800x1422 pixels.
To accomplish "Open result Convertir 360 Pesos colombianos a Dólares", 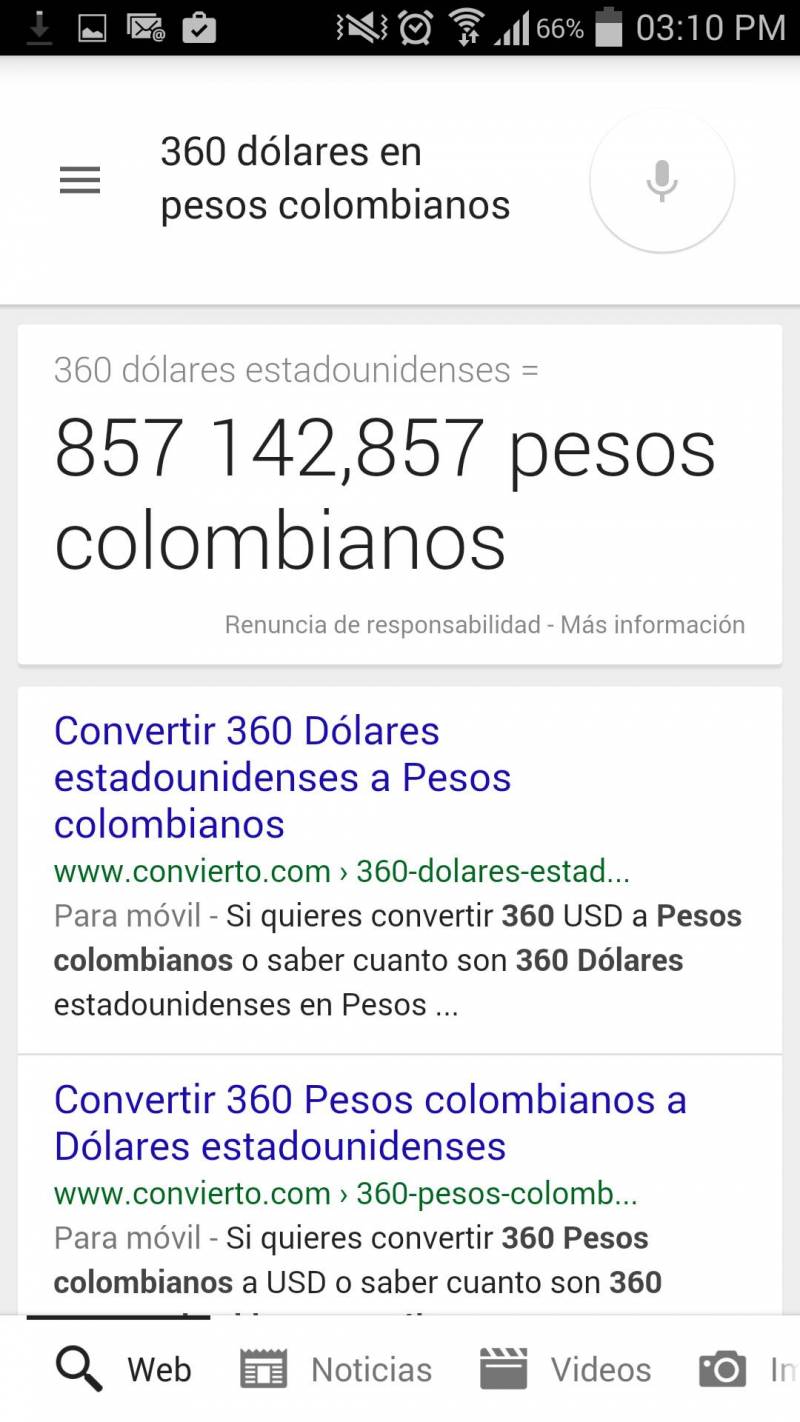I will tap(370, 1123).
